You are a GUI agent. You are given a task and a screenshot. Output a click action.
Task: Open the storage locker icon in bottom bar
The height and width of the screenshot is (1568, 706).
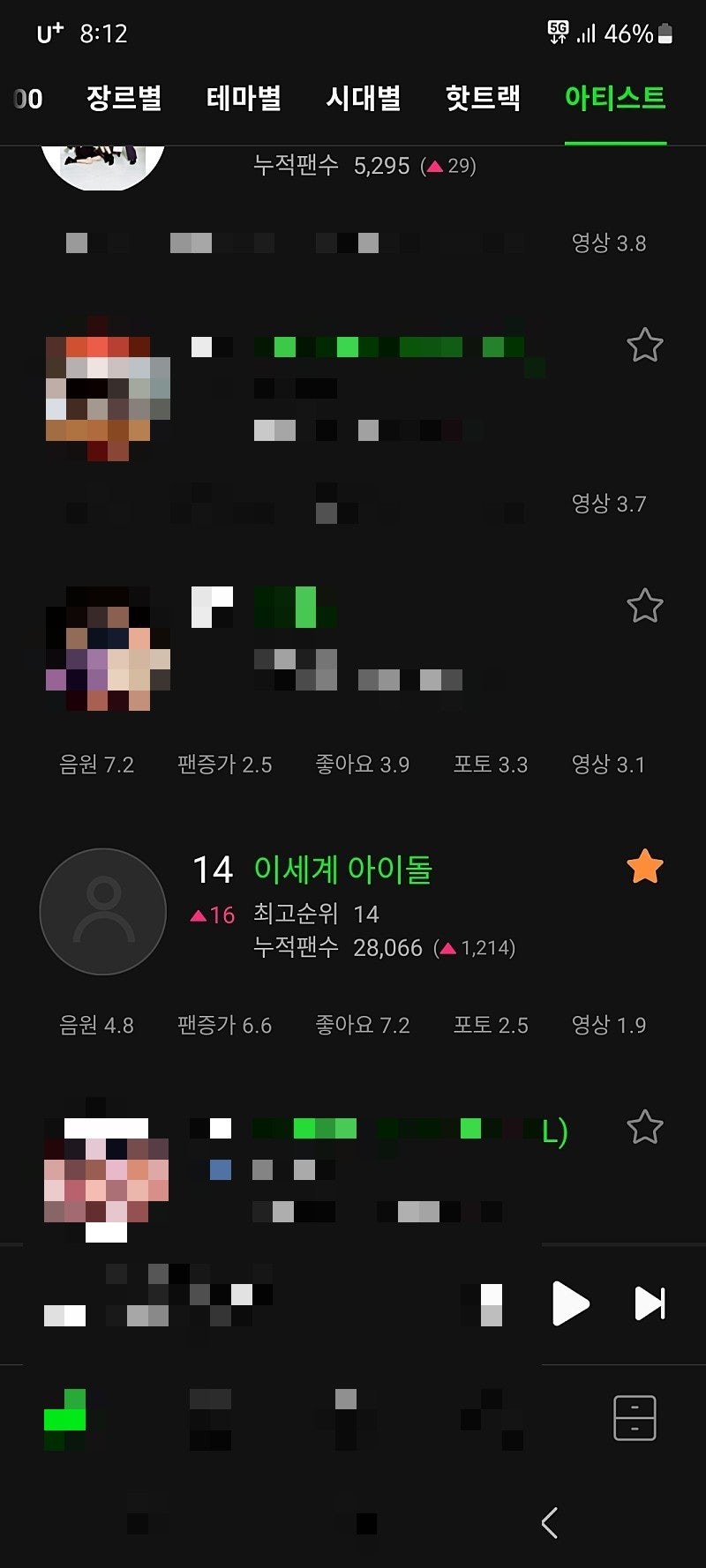[x=635, y=1418]
